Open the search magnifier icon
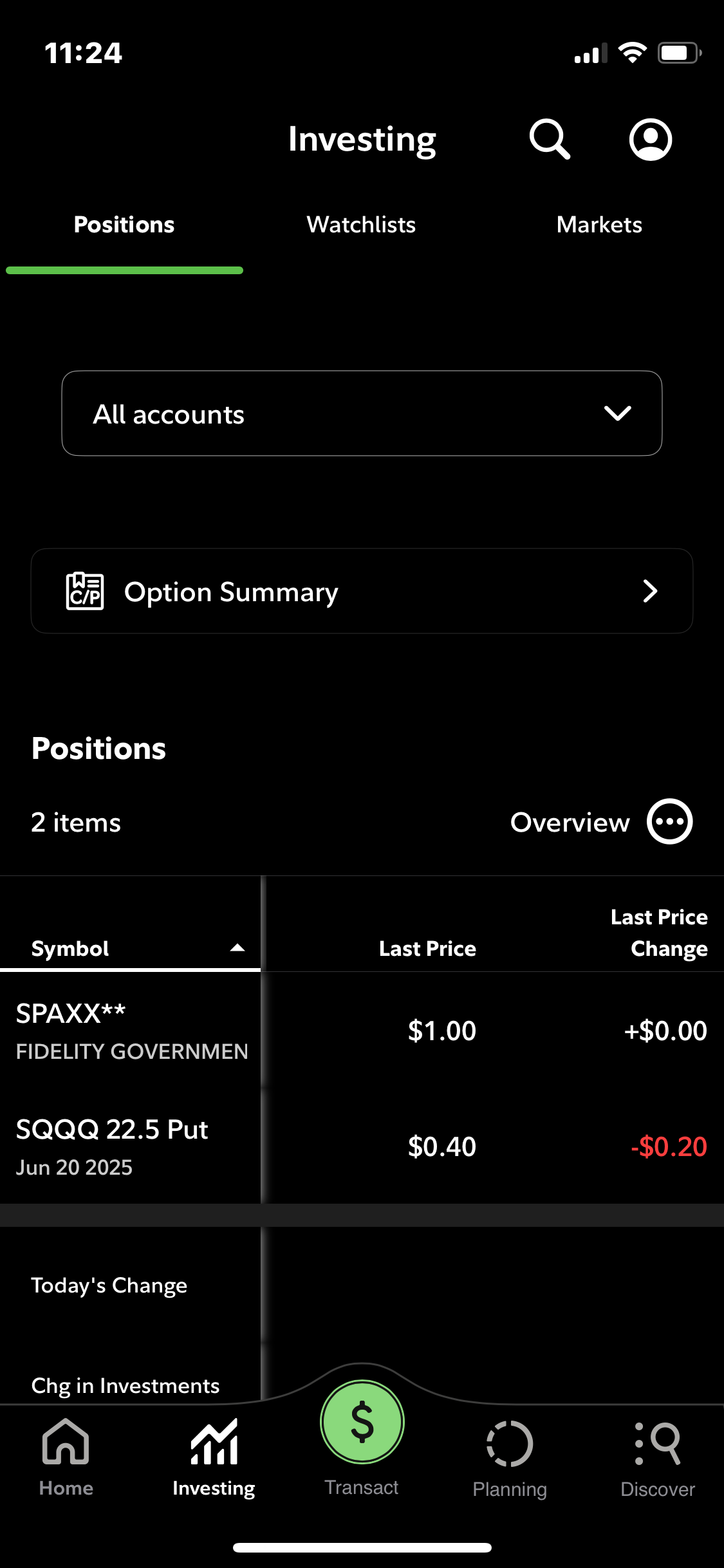 (550, 138)
